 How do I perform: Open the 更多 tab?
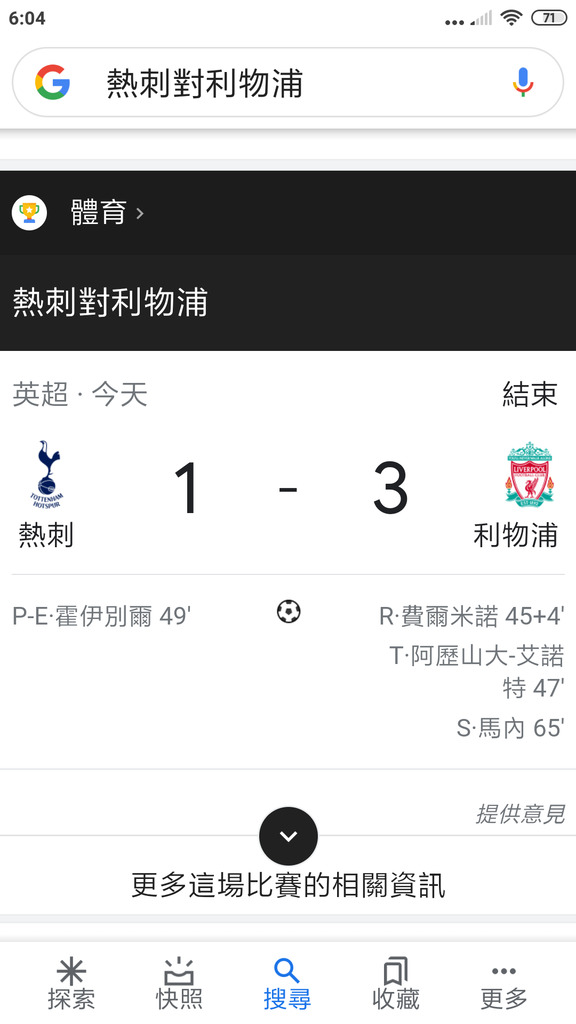[504, 984]
